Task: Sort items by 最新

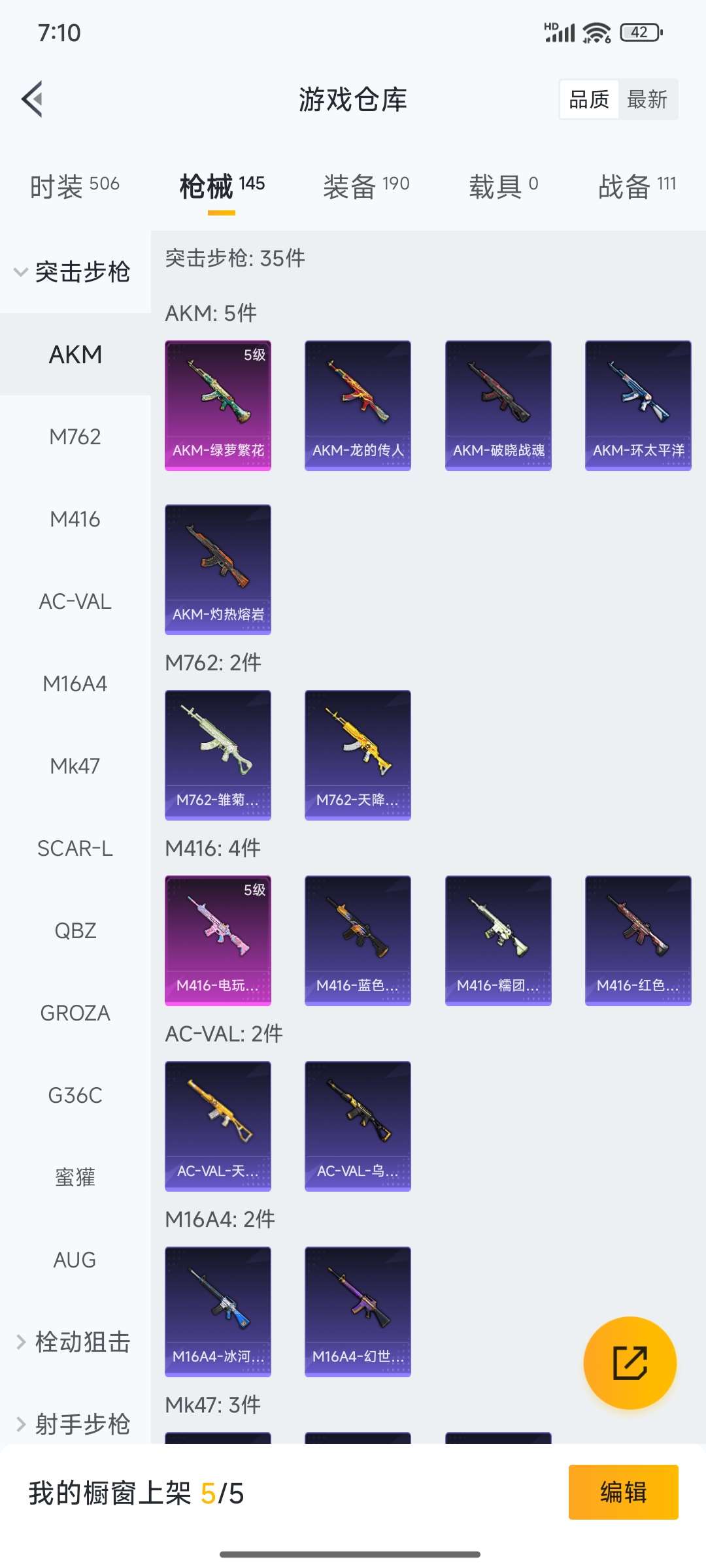Action: 647,99
